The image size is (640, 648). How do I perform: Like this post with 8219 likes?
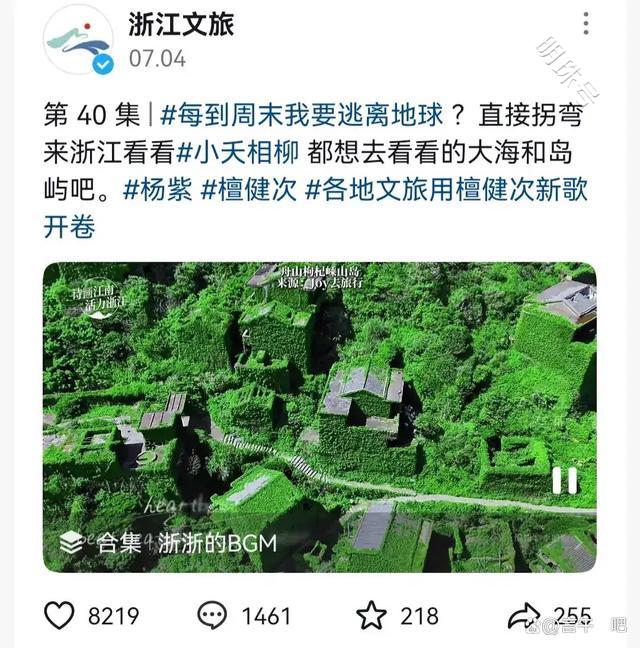[x=60, y=615]
